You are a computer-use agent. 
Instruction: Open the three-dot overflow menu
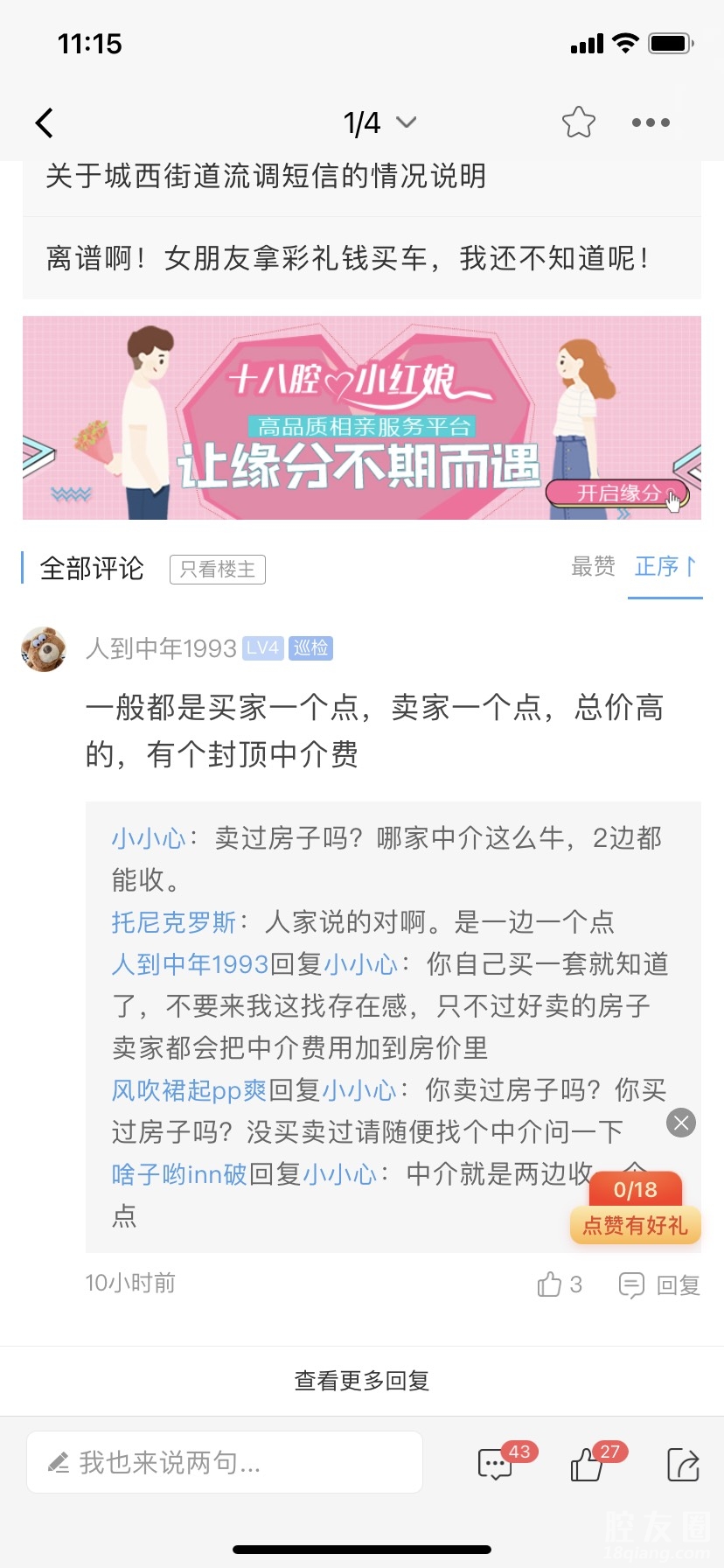click(651, 123)
